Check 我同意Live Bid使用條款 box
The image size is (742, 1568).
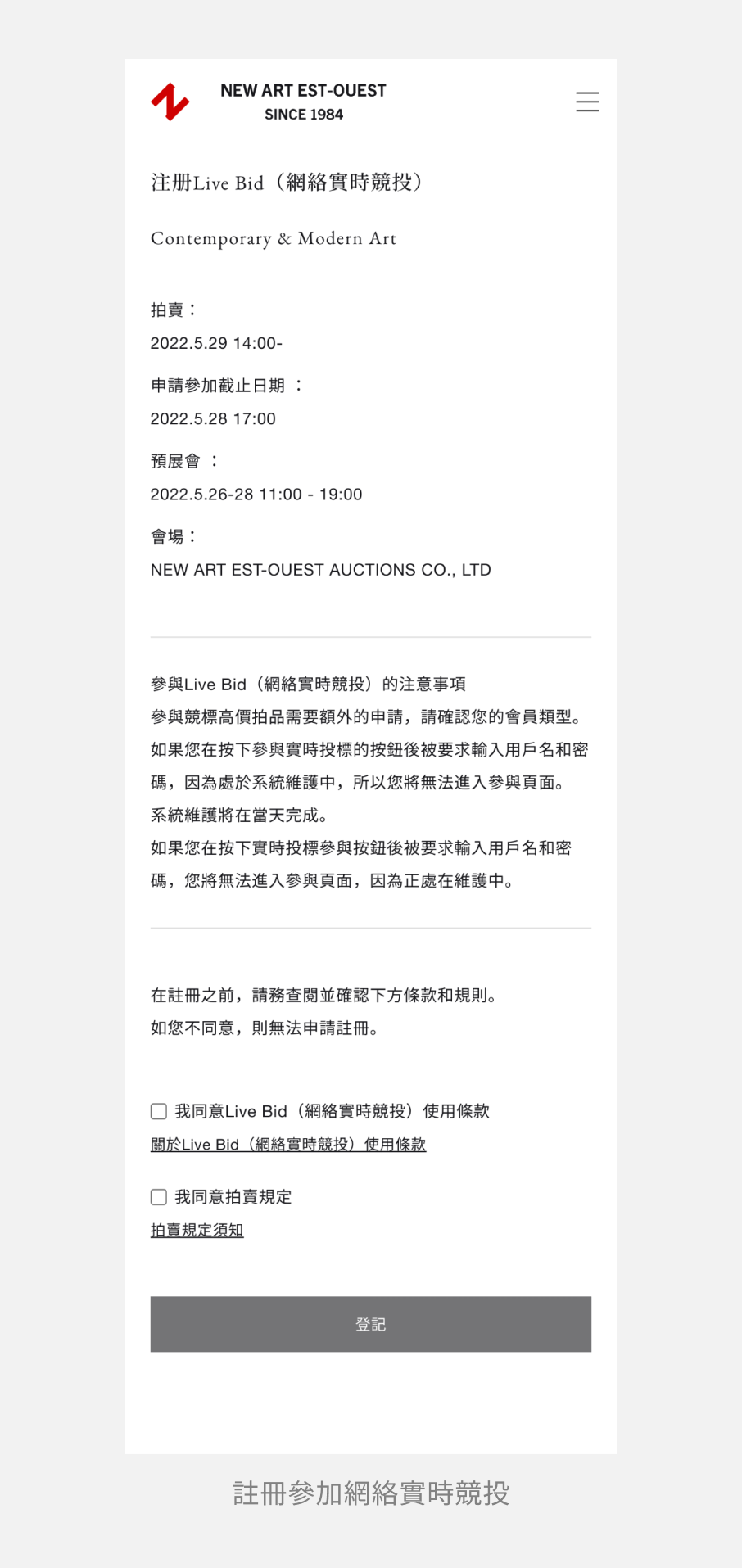(x=159, y=1111)
